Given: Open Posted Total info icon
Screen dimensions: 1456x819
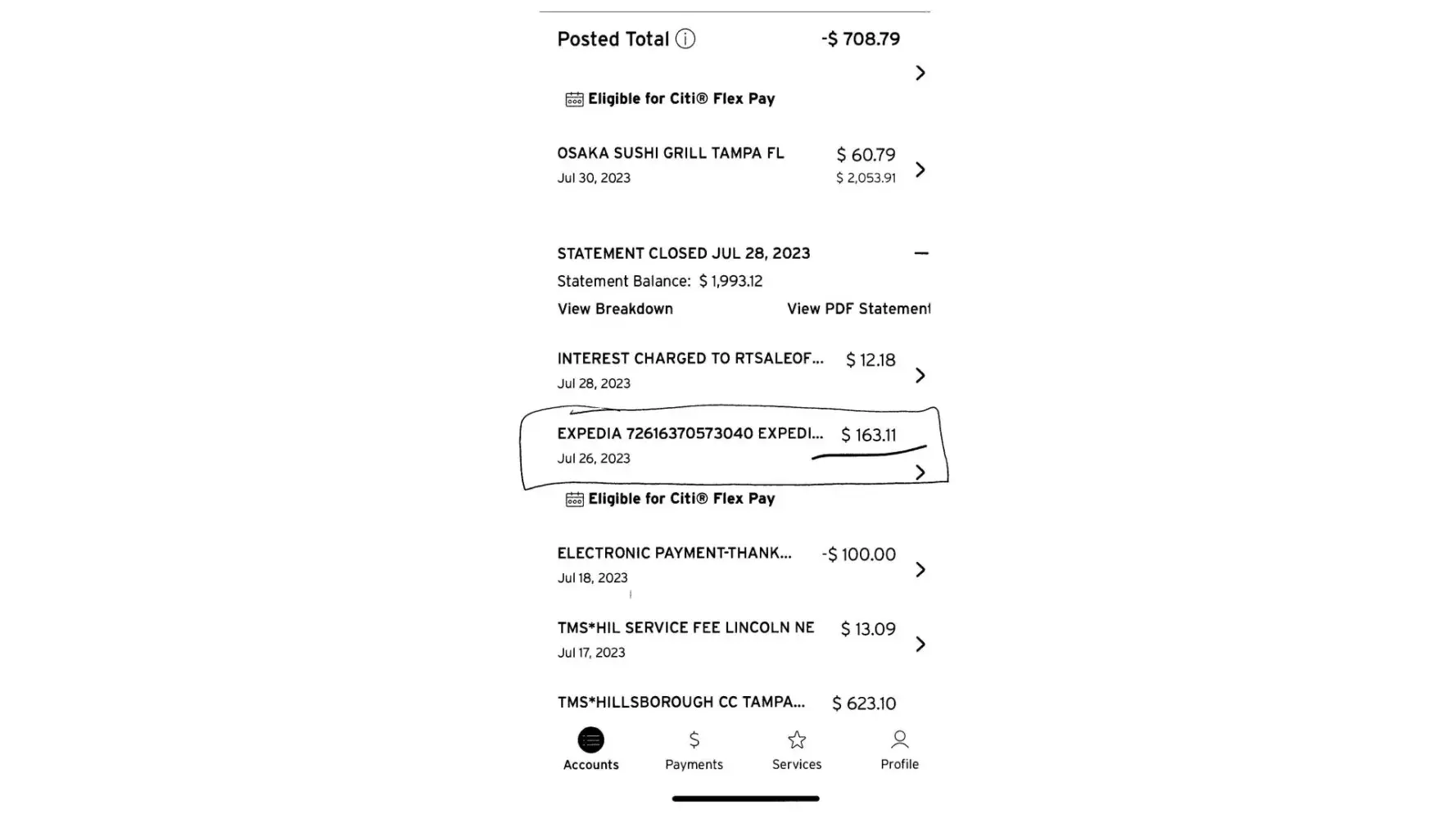Looking at the screenshot, I should coord(685,39).
